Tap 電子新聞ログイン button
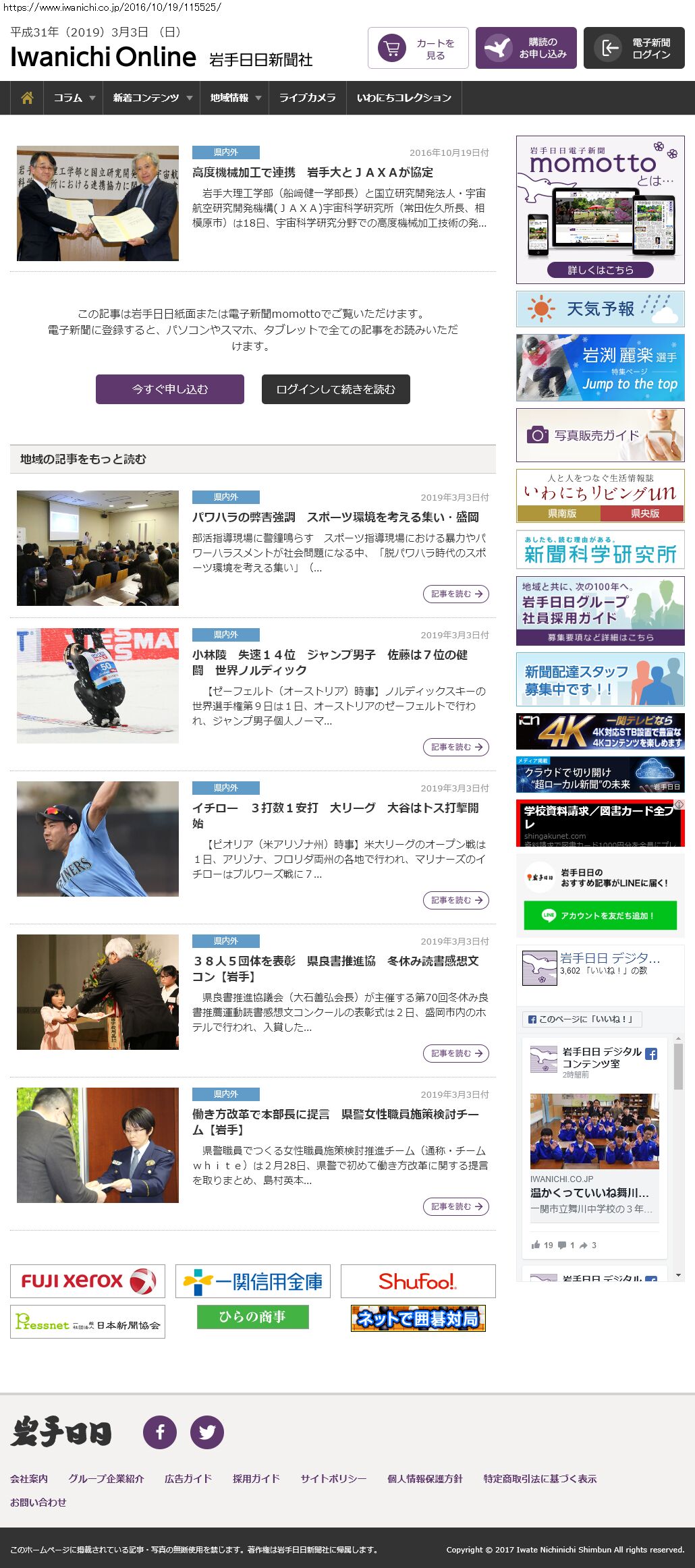 (x=634, y=49)
